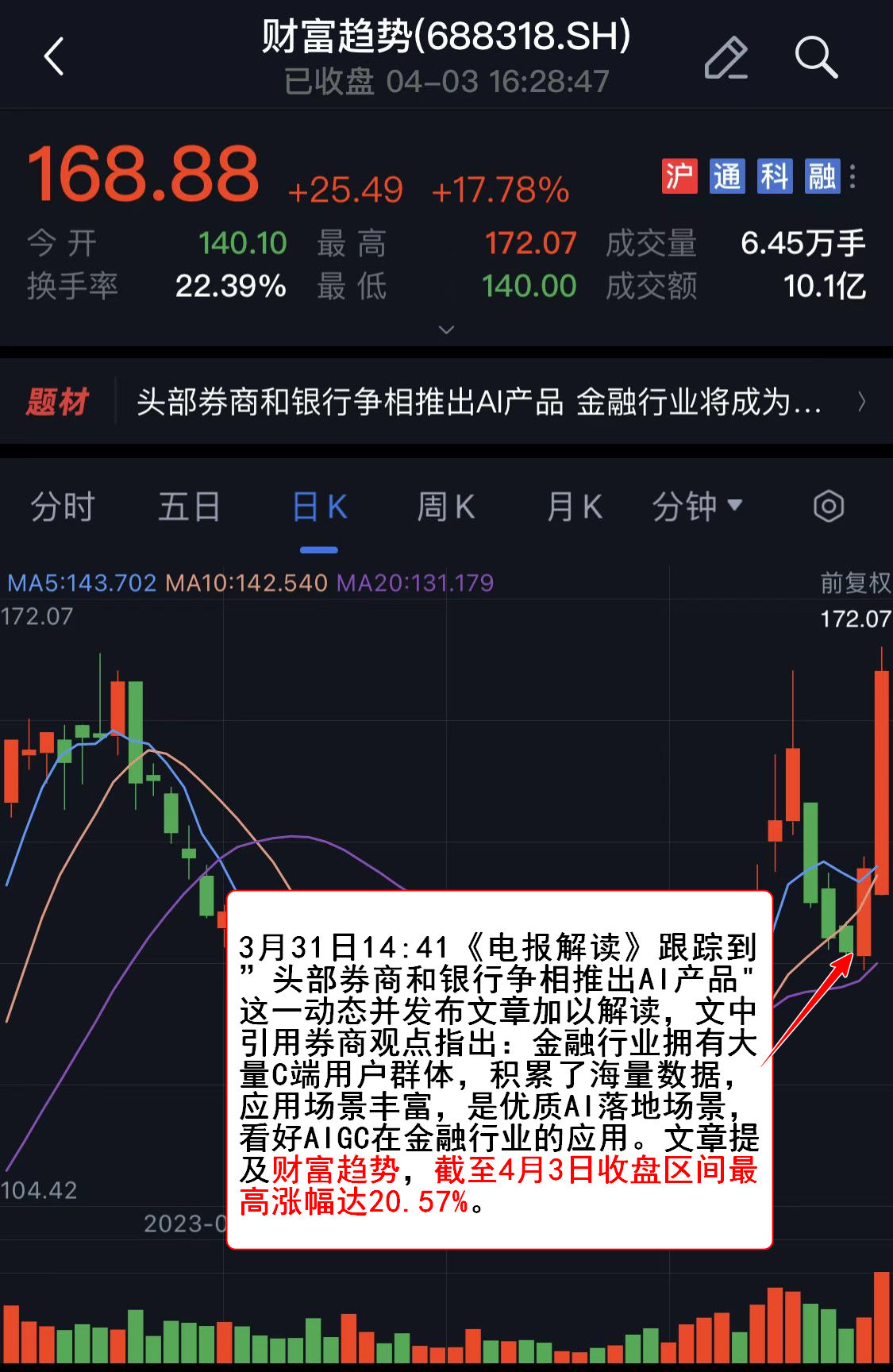The height and width of the screenshot is (1372, 893).
Task: Open the search magnifier
Action: [816, 57]
